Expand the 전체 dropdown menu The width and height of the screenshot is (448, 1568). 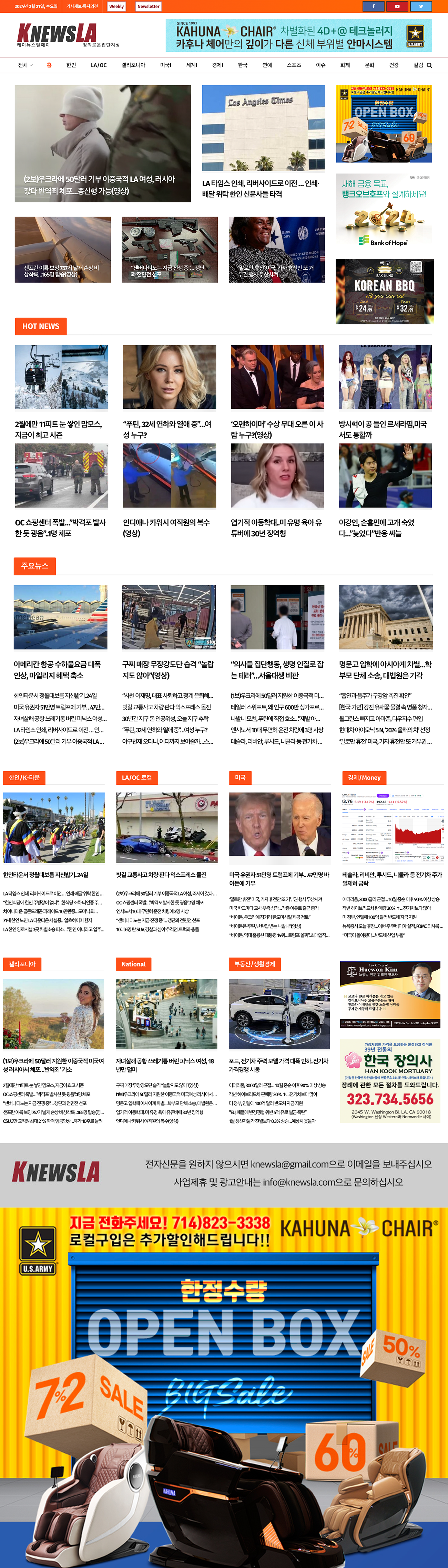[25, 65]
